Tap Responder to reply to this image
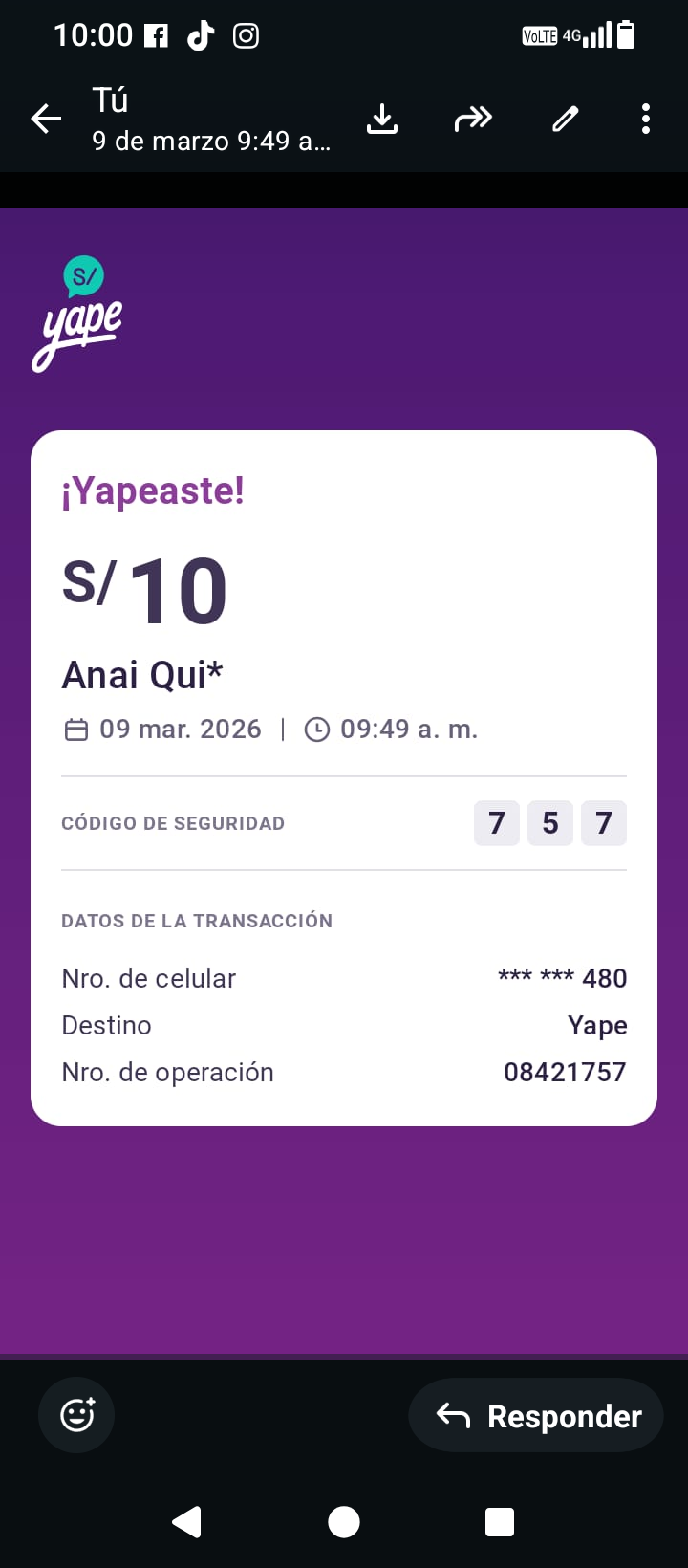Image resolution: width=688 pixels, height=1568 pixels. click(x=536, y=1416)
